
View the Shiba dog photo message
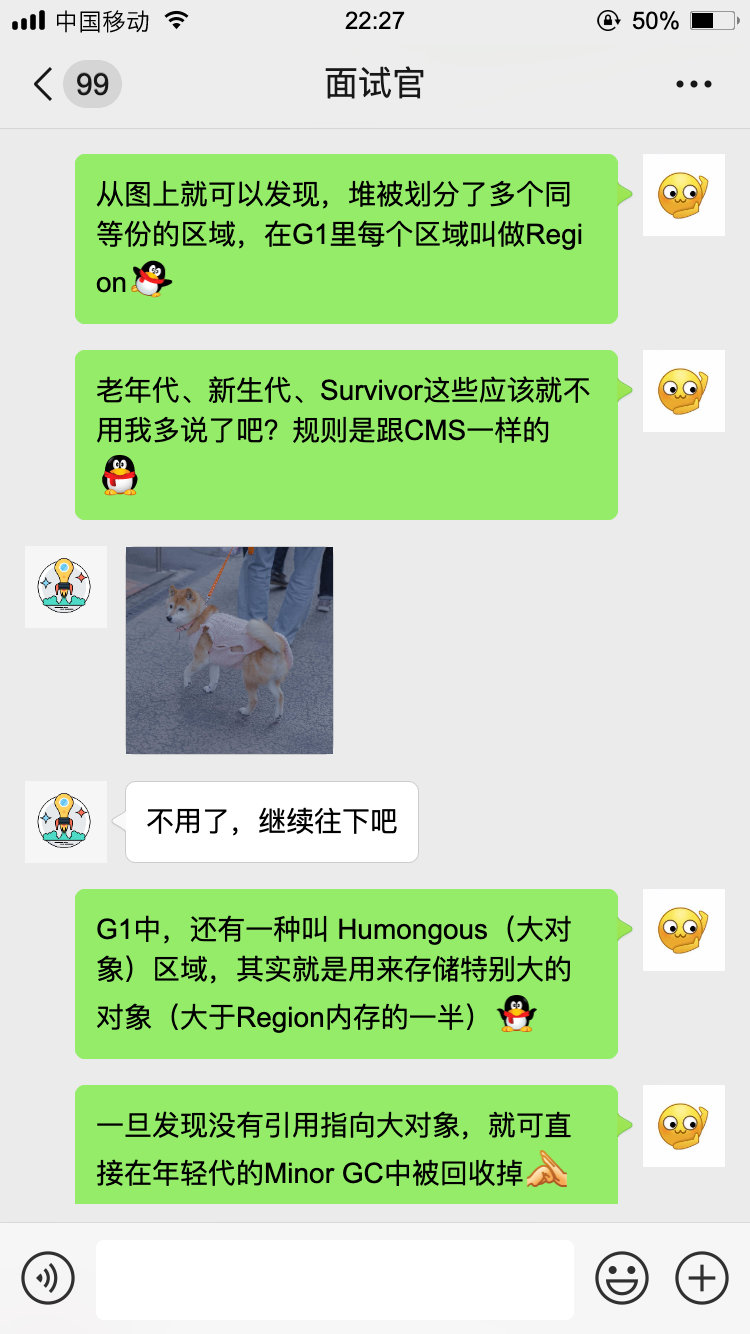pyautogui.click(x=229, y=650)
